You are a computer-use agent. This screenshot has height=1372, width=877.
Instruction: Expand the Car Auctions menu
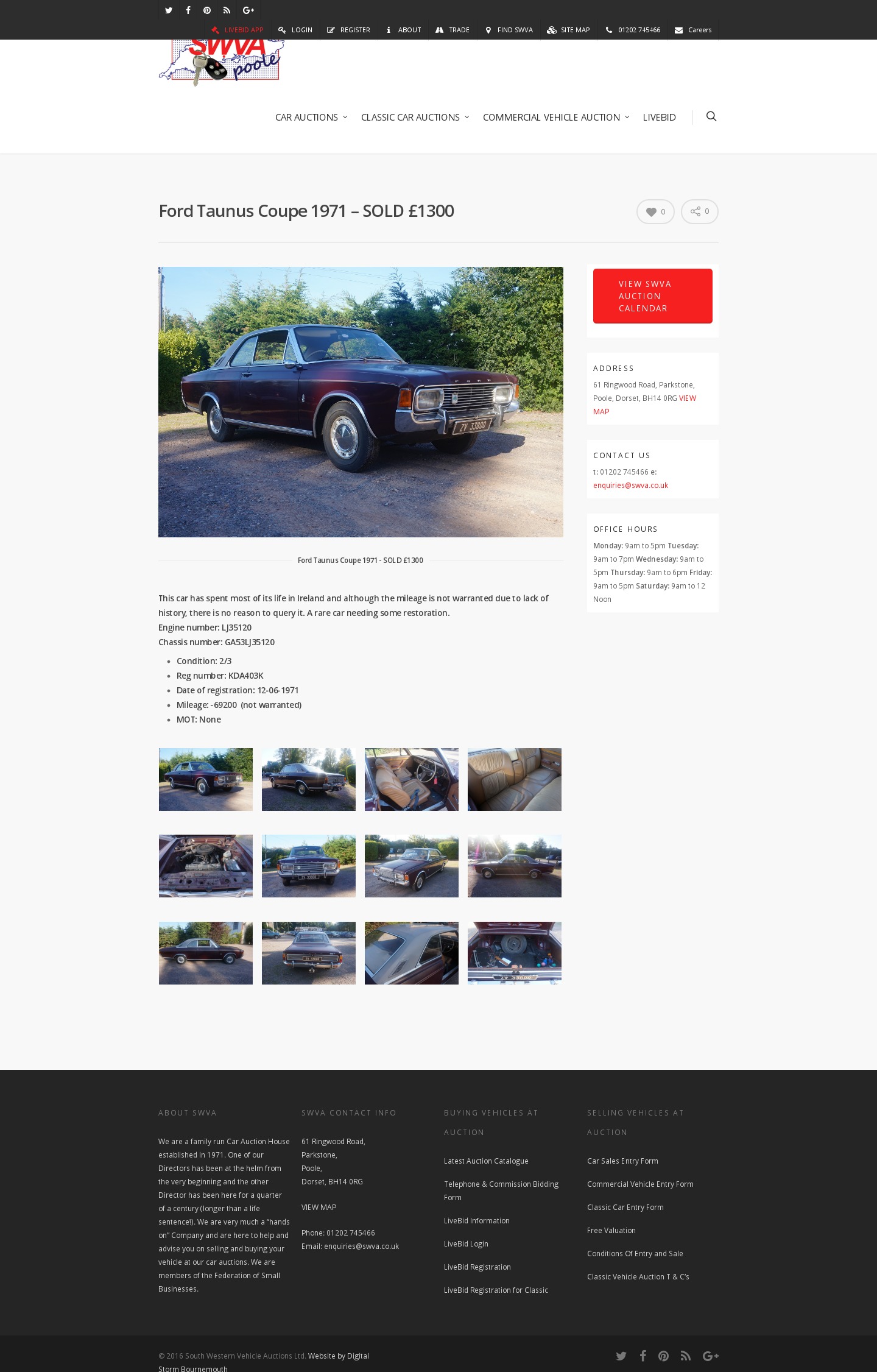pos(311,117)
